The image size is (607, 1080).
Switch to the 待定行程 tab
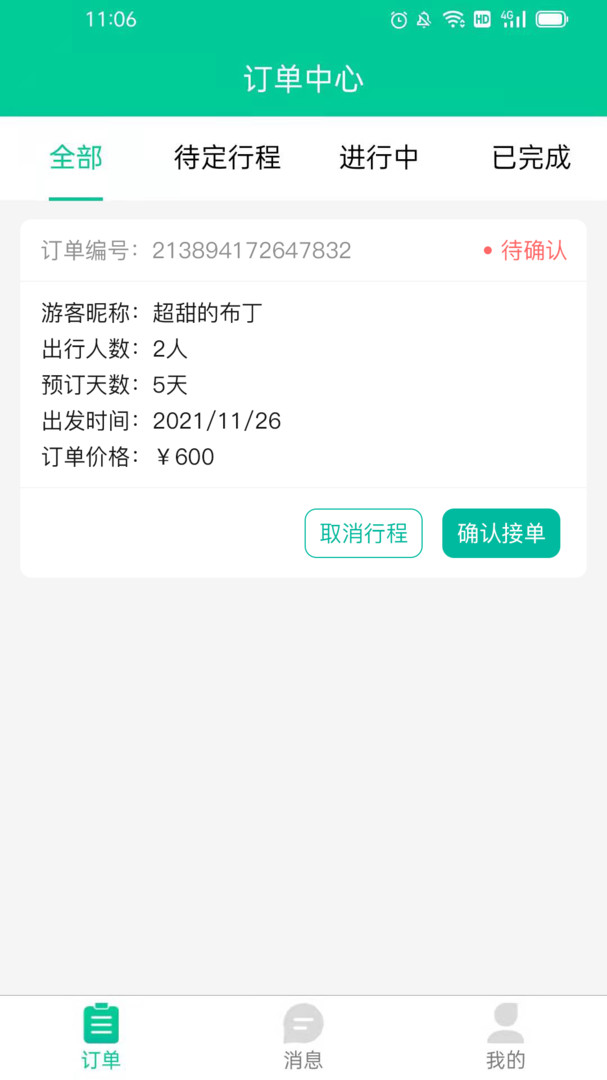227,158
